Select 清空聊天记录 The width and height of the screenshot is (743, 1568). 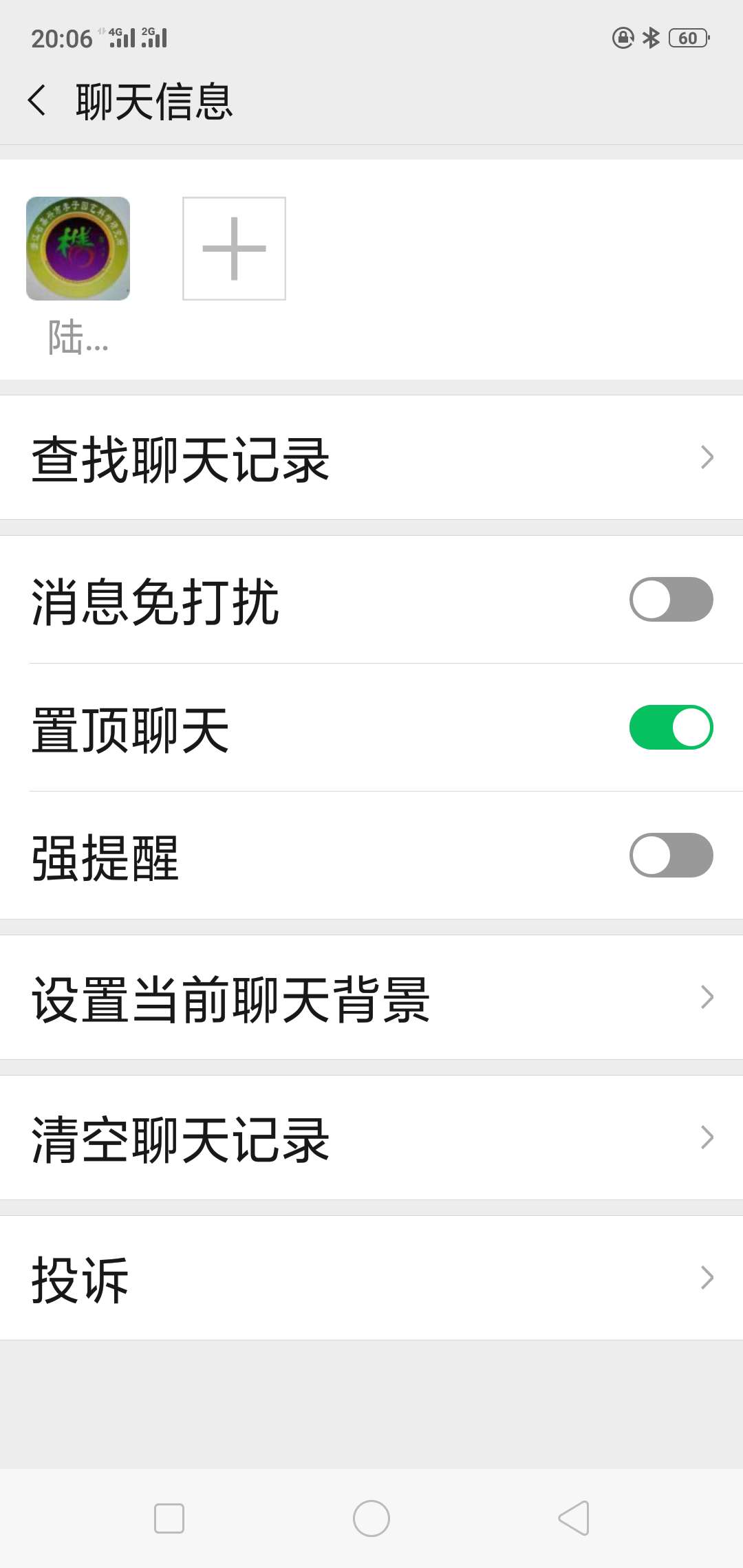point(371,1137)
